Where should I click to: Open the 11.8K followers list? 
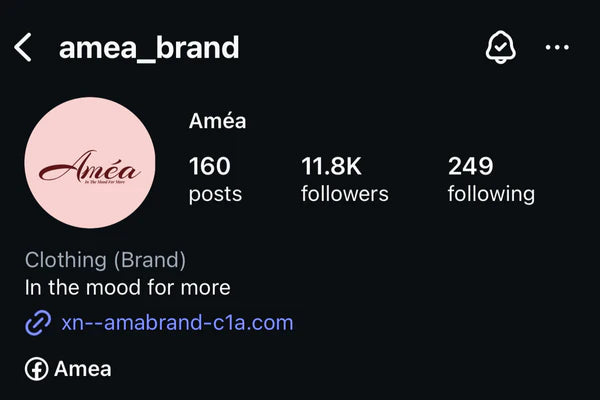pos(344,179)
